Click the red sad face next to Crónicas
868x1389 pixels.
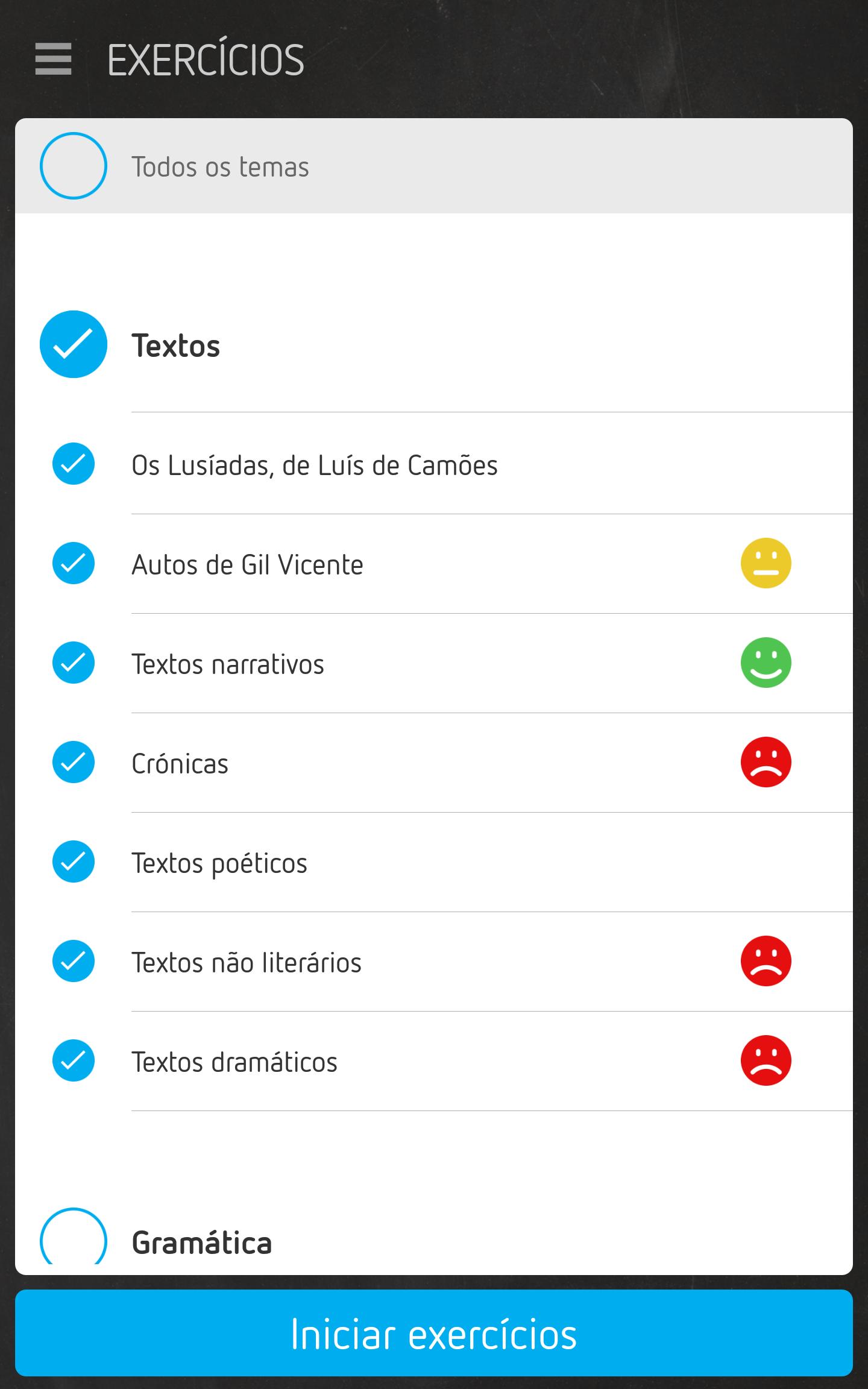click(x=766, y=761)
